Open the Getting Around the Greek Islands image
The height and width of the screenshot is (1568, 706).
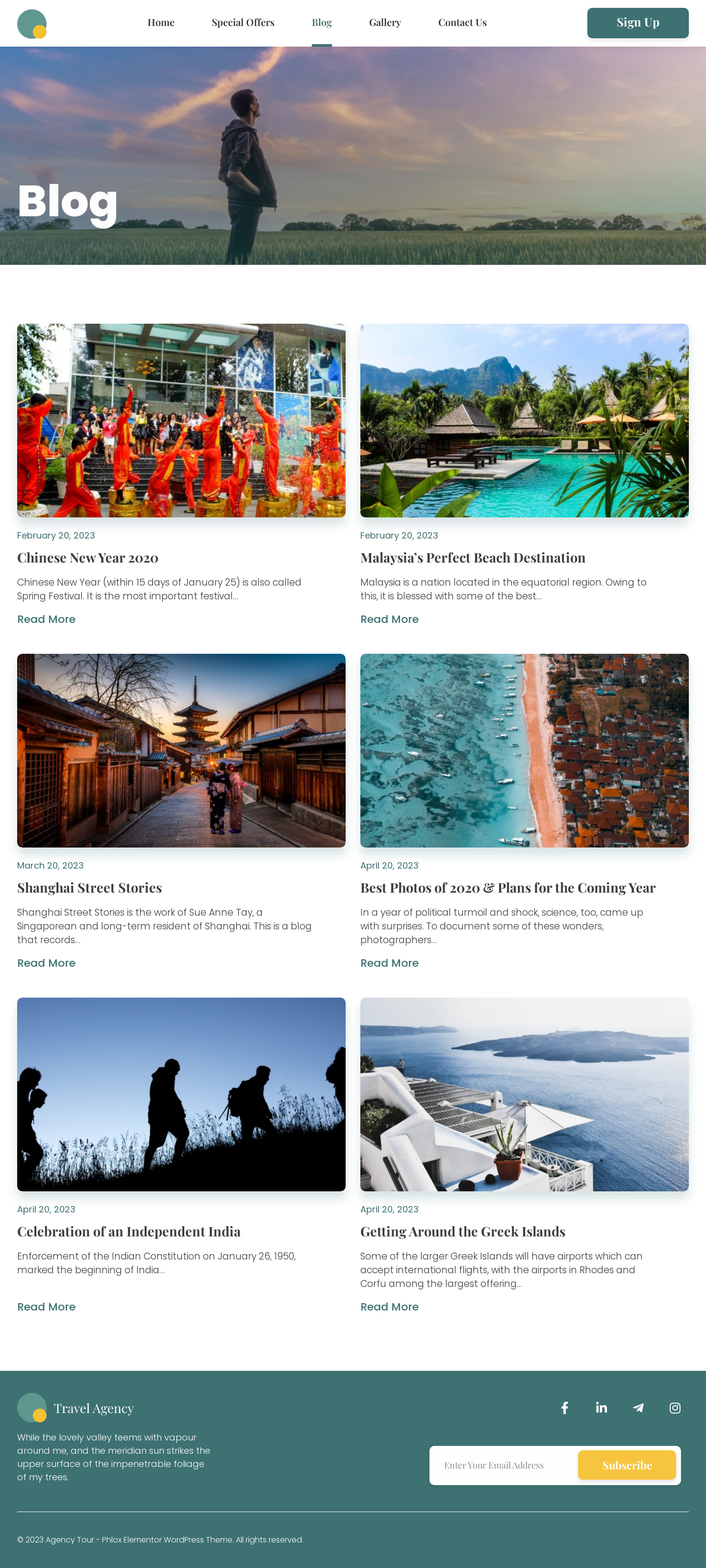point(524,1094)
